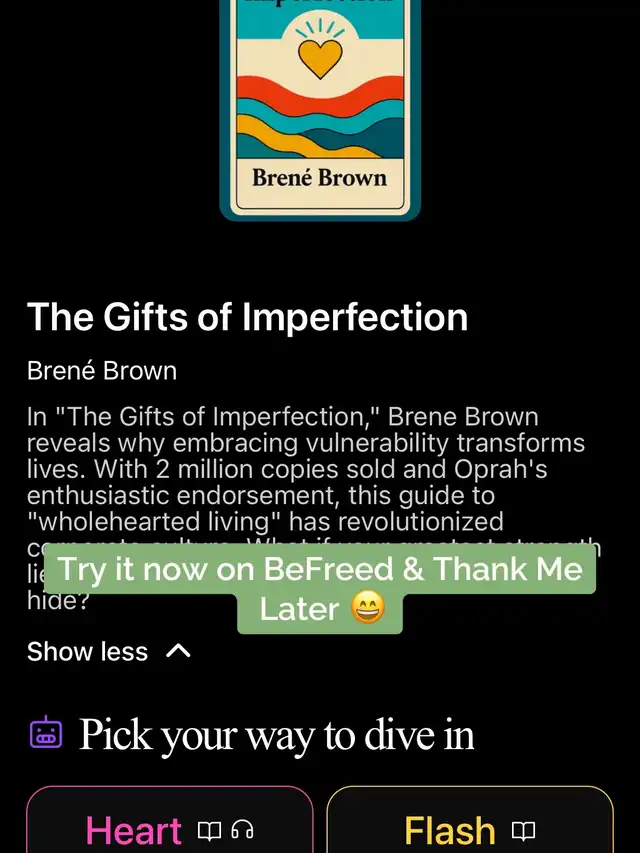The width and height of the screenshot is (640, 853).
Task: Choose the Heart mode card
Action: [x=169, y=828]
